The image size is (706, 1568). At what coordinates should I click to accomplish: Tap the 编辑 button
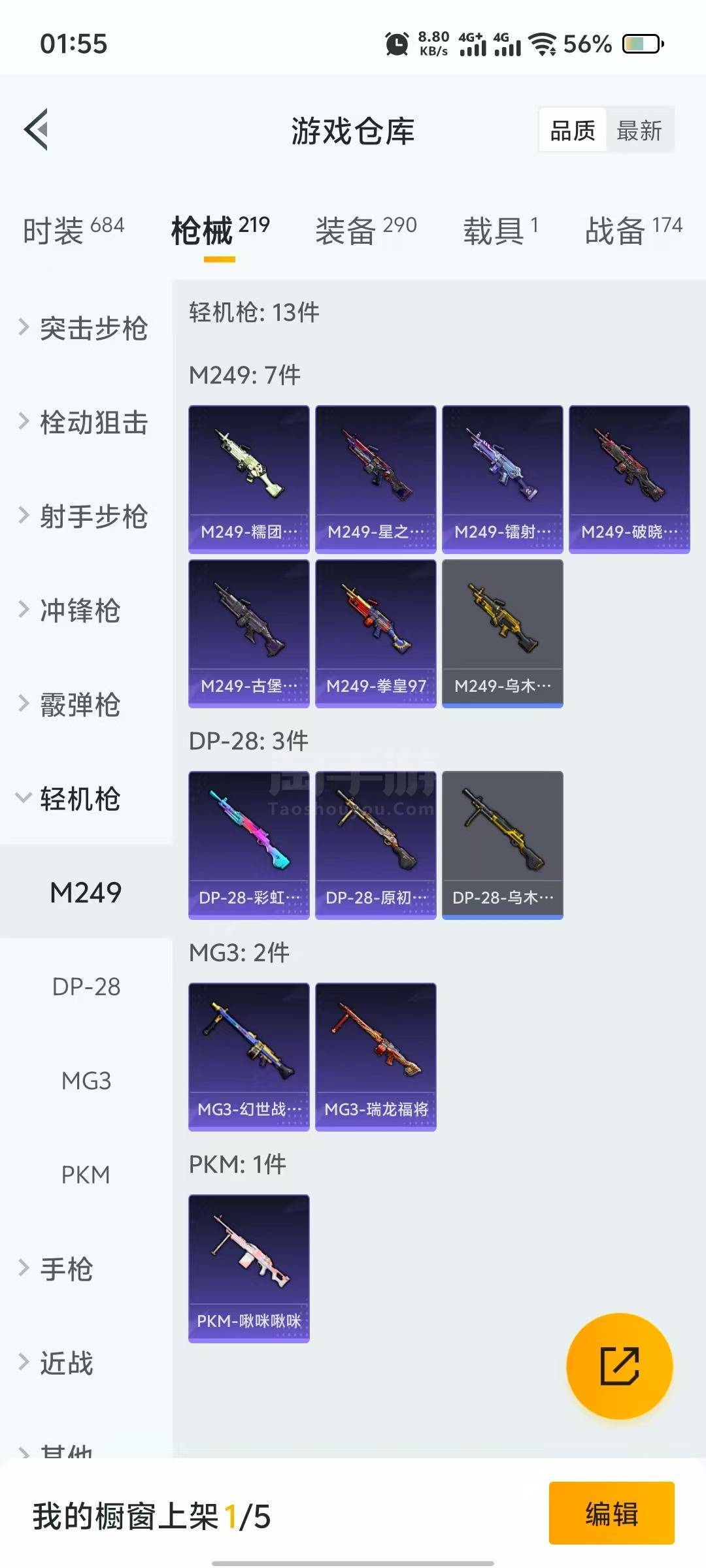[x=611, y=1514]
